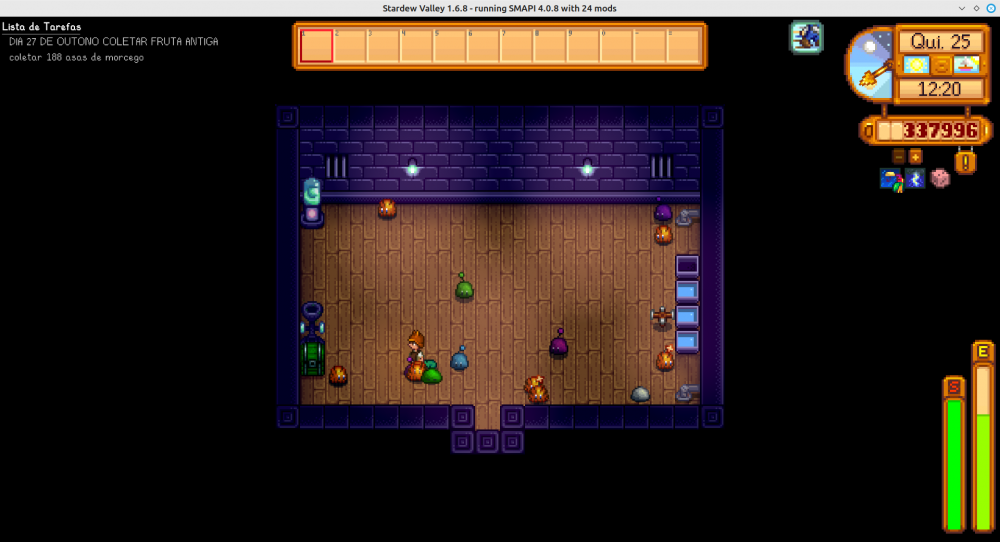Select inventory toolbar slot number 2

coord(350,46)
